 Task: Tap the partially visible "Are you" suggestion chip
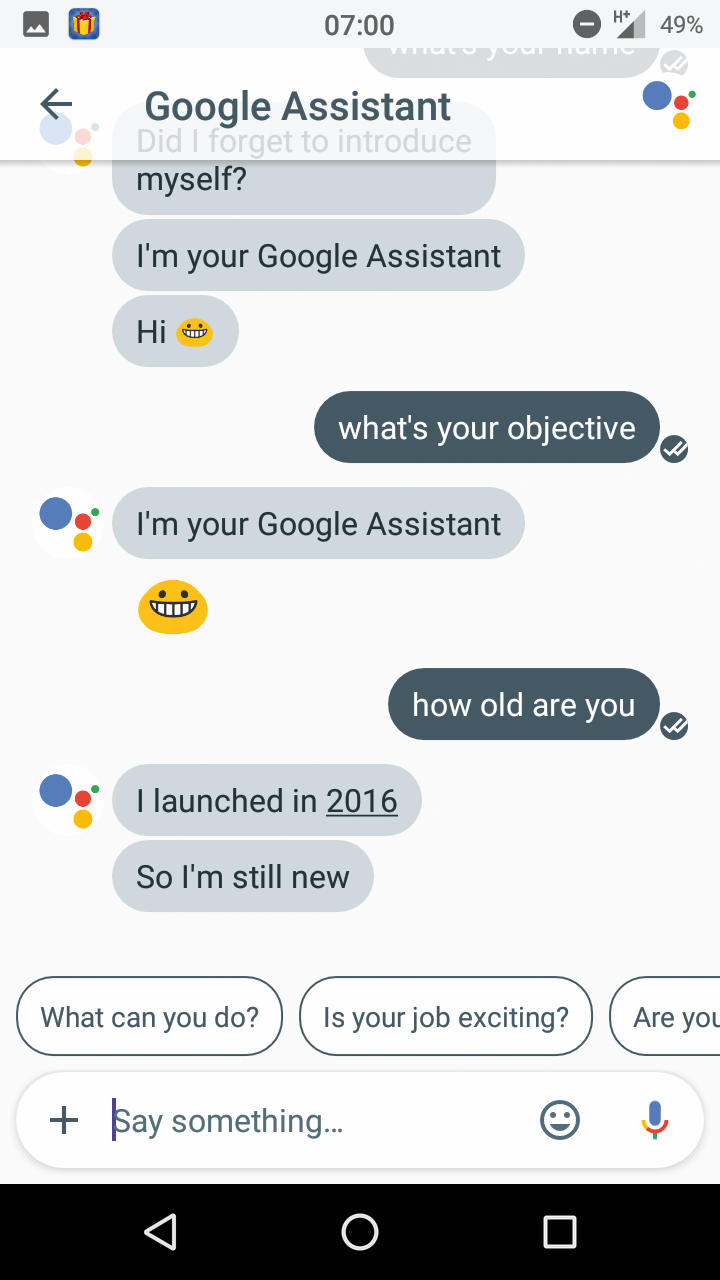pos(665,1016)
